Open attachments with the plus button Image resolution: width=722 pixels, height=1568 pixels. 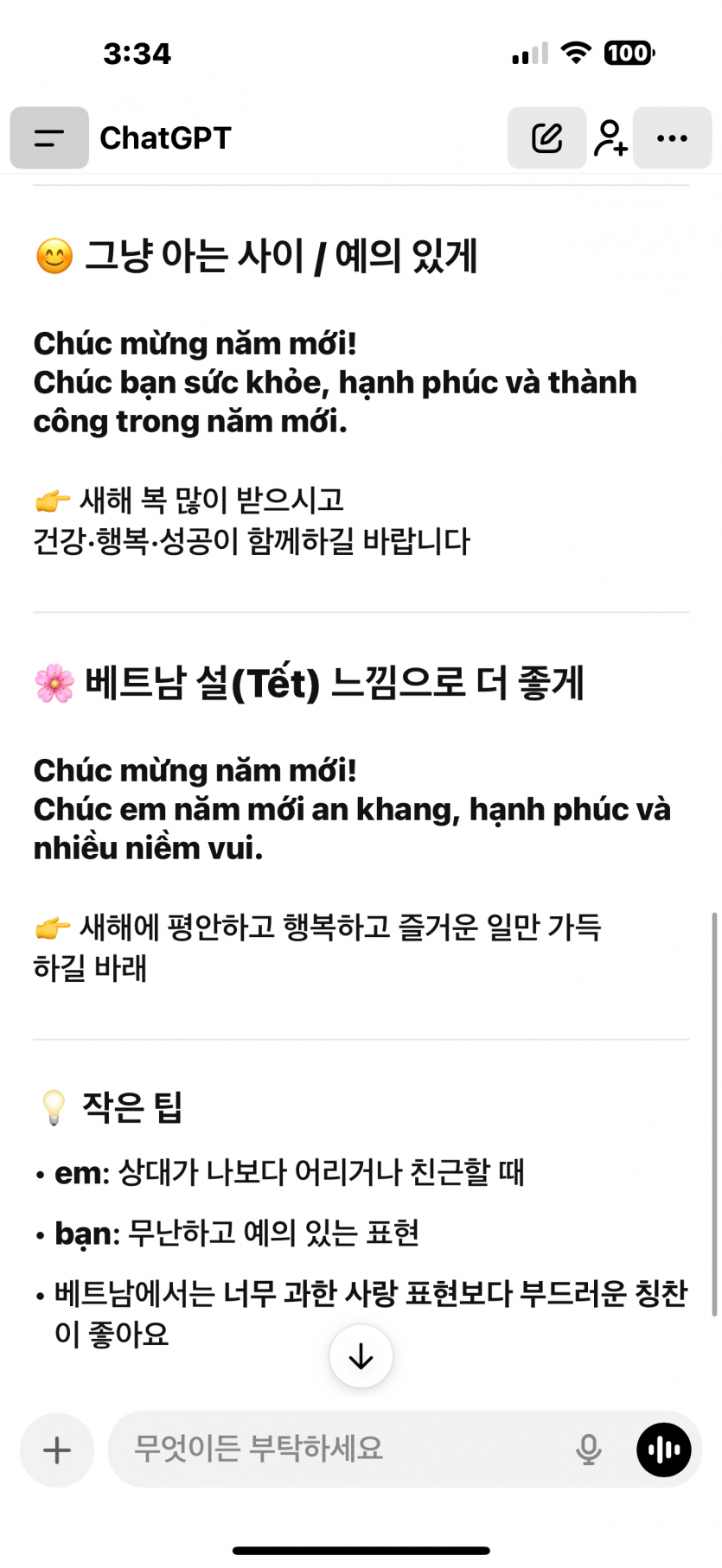pyautogui.click(x=57, y=1450)
